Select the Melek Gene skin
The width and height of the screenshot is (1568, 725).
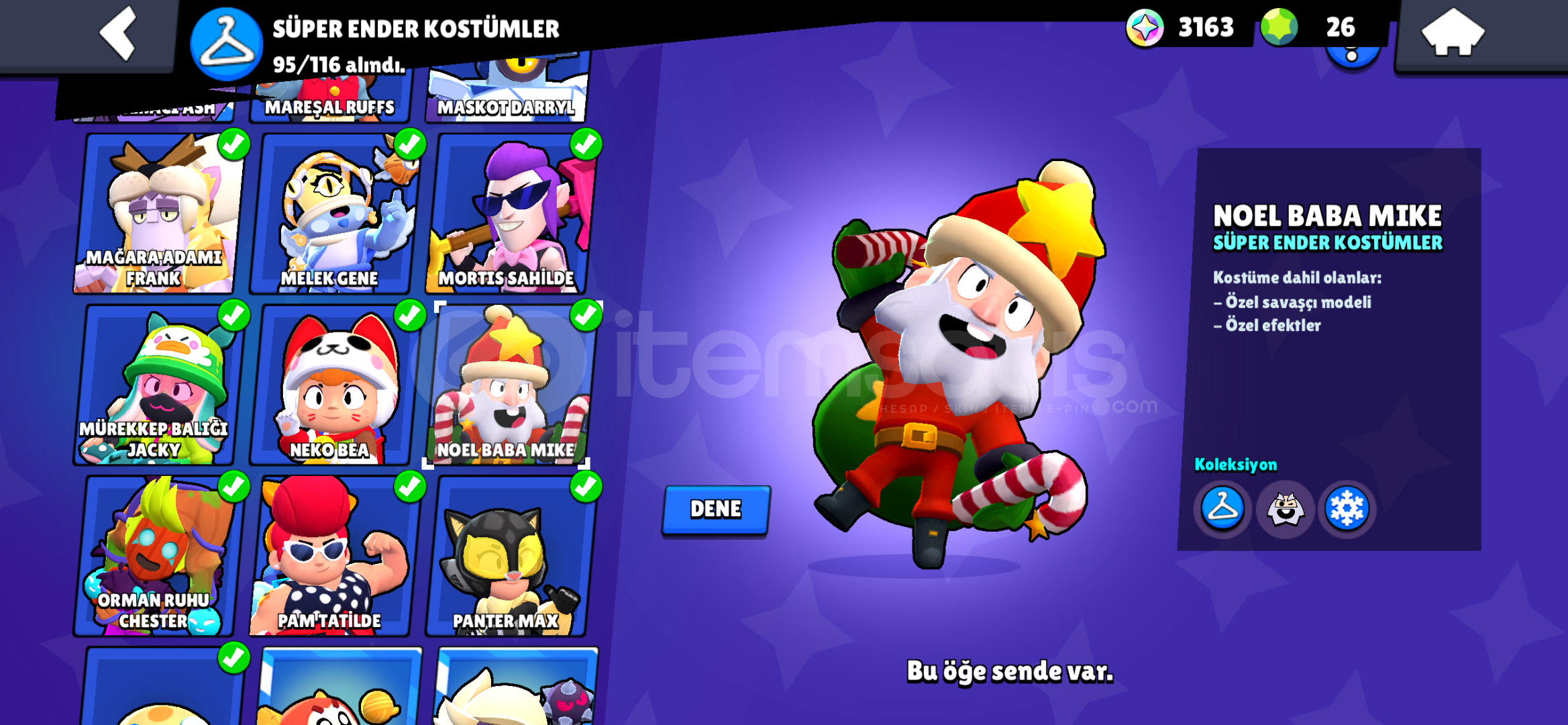[332, 215]
